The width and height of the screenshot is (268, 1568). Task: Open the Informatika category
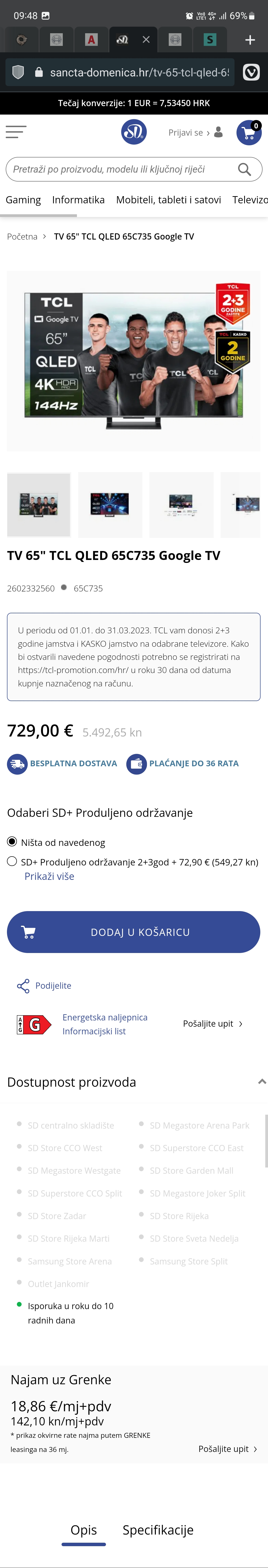[78, 200]
